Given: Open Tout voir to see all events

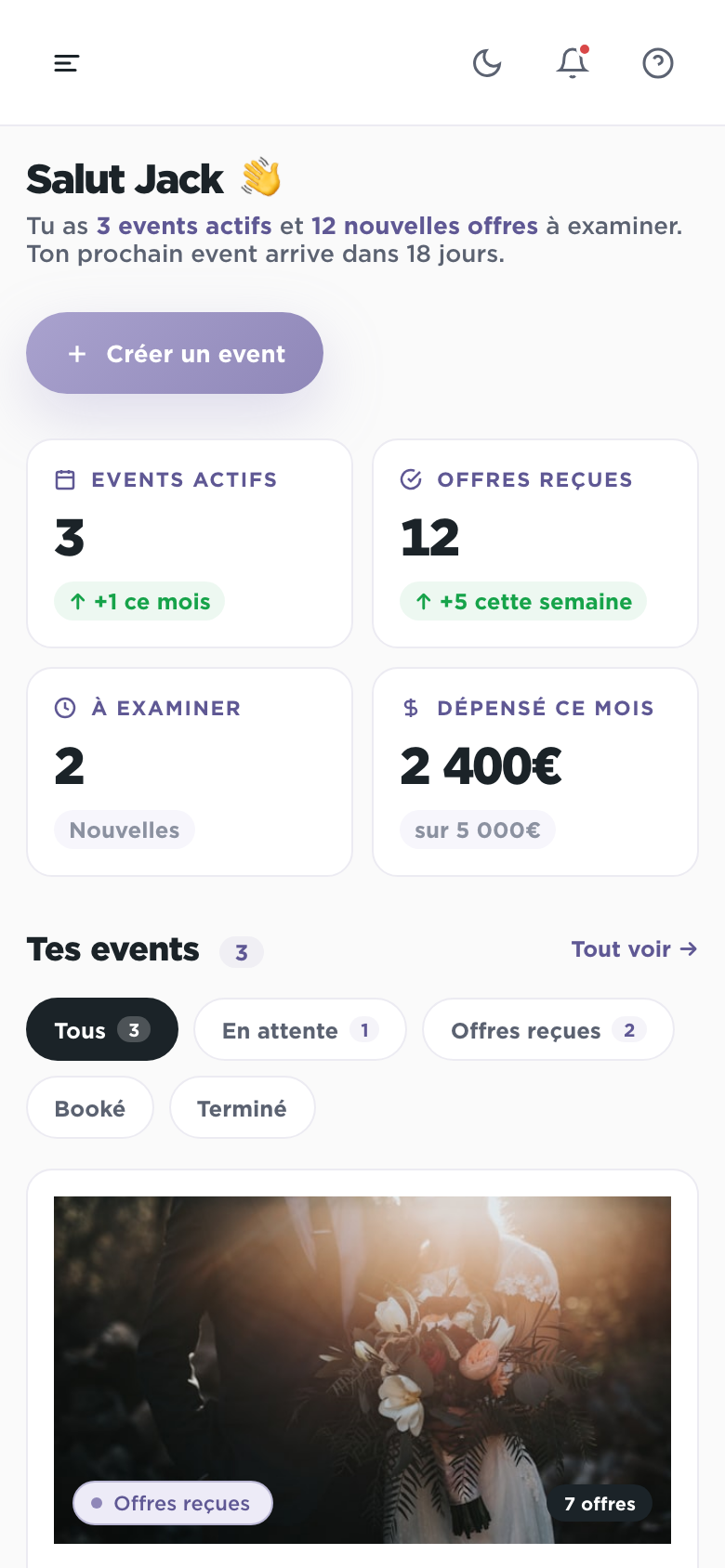Looking at the screenshot, I should 634,949.
